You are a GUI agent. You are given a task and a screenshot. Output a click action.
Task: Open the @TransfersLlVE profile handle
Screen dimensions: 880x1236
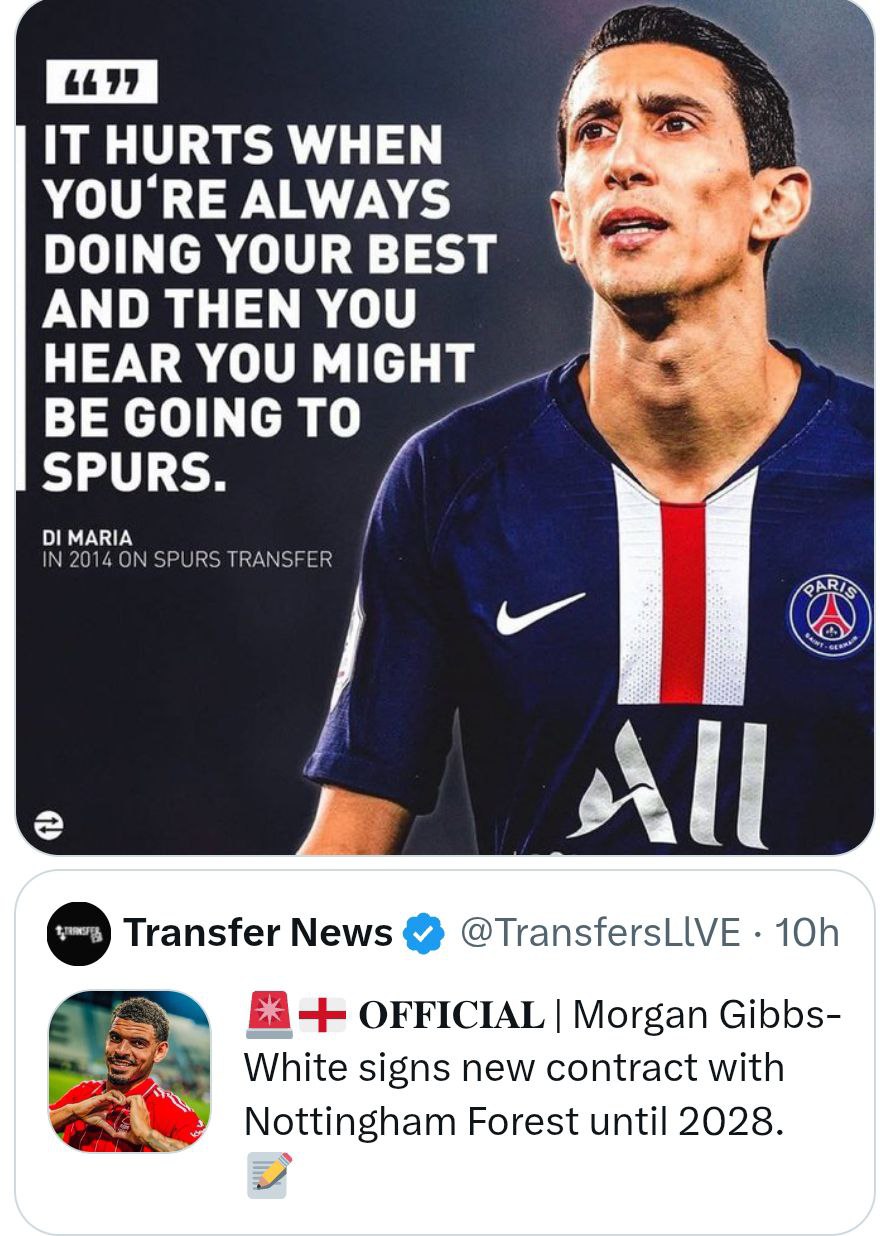coord(599,933)
